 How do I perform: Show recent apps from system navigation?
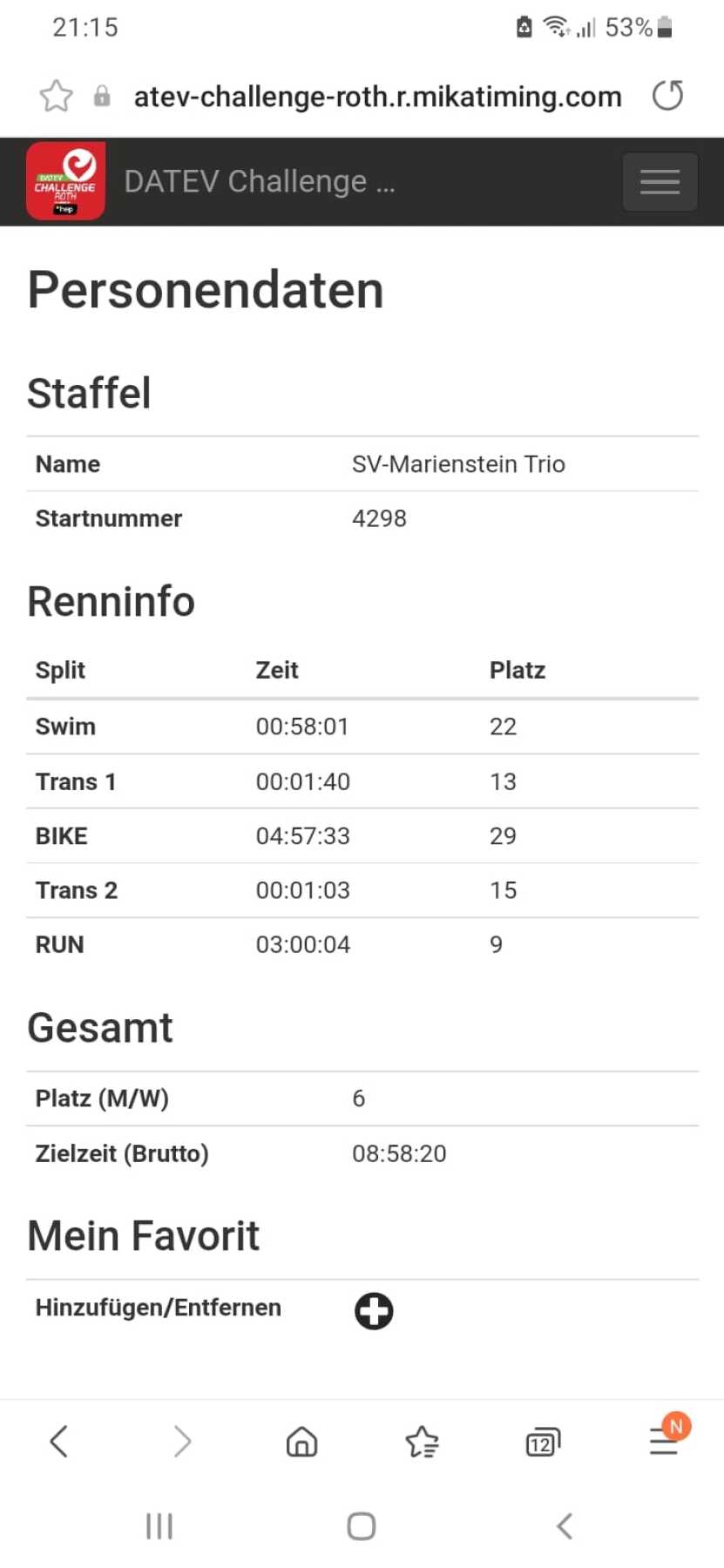tap(159, 1526)
